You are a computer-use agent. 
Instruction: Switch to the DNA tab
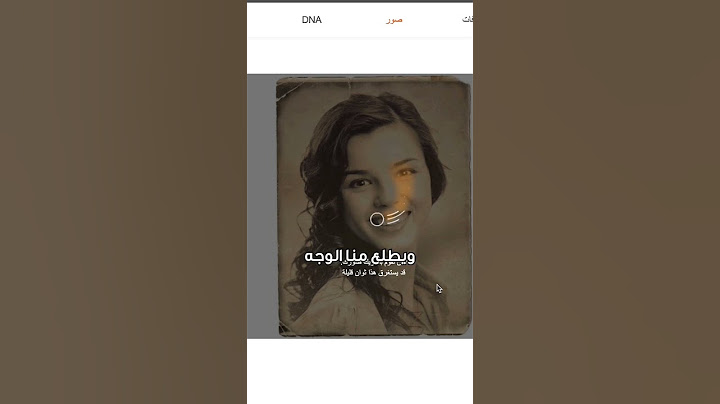click(311, 20)
